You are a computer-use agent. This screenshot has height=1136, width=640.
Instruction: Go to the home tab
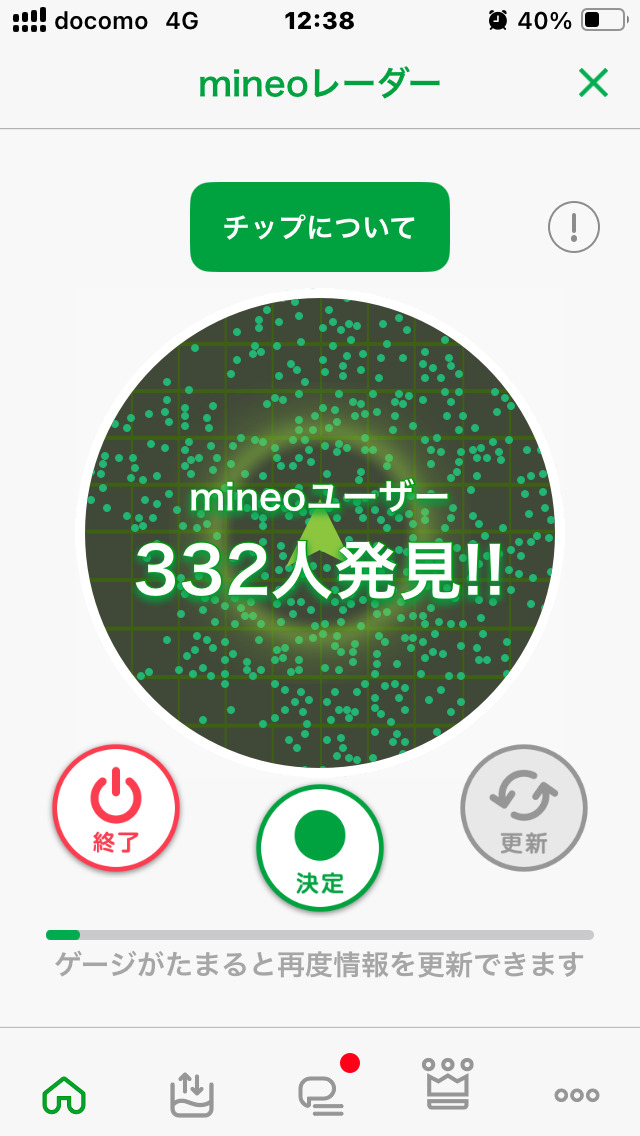[x=64, y=1093]
